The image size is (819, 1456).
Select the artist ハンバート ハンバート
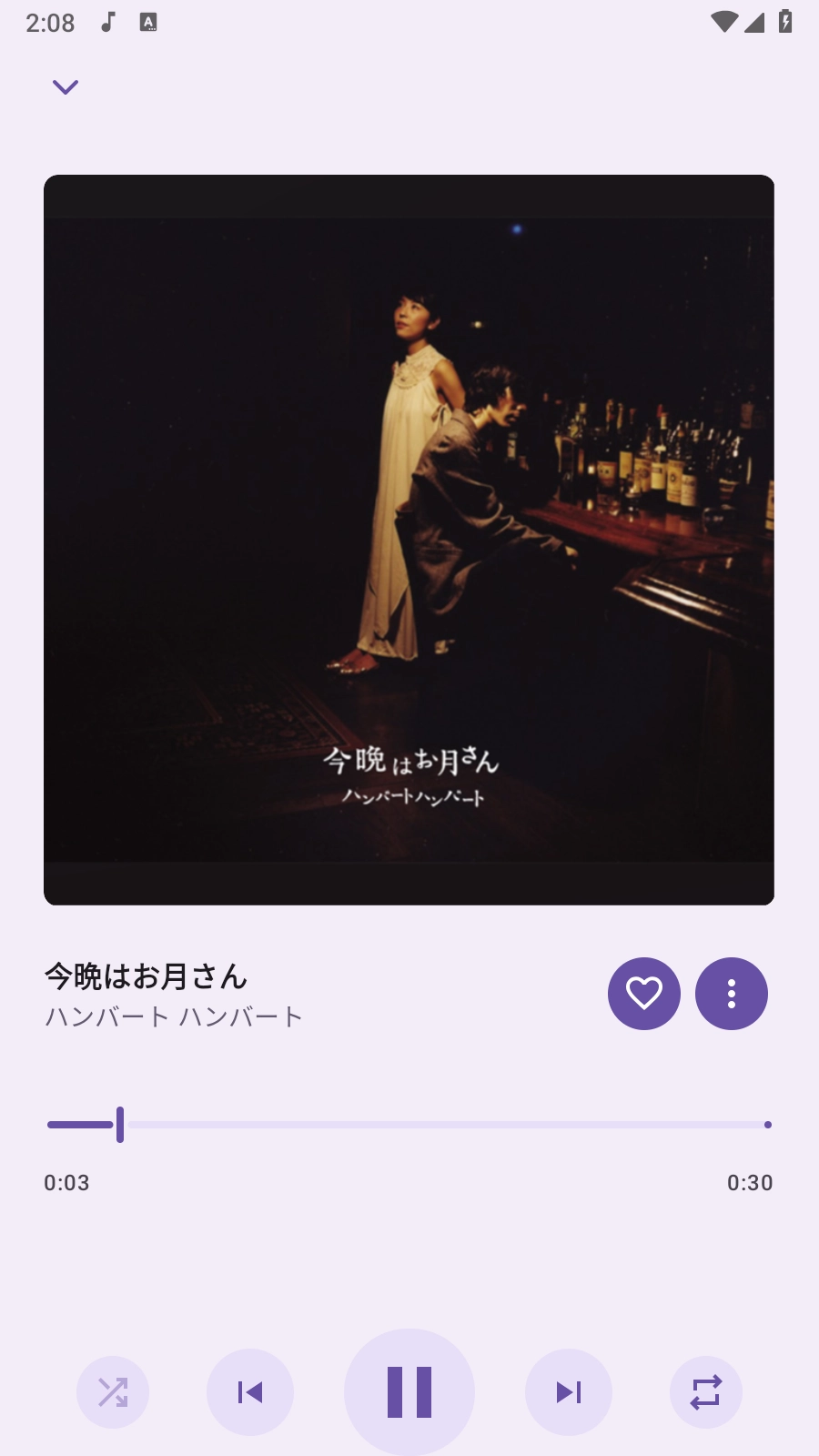tap(173, 1016)
